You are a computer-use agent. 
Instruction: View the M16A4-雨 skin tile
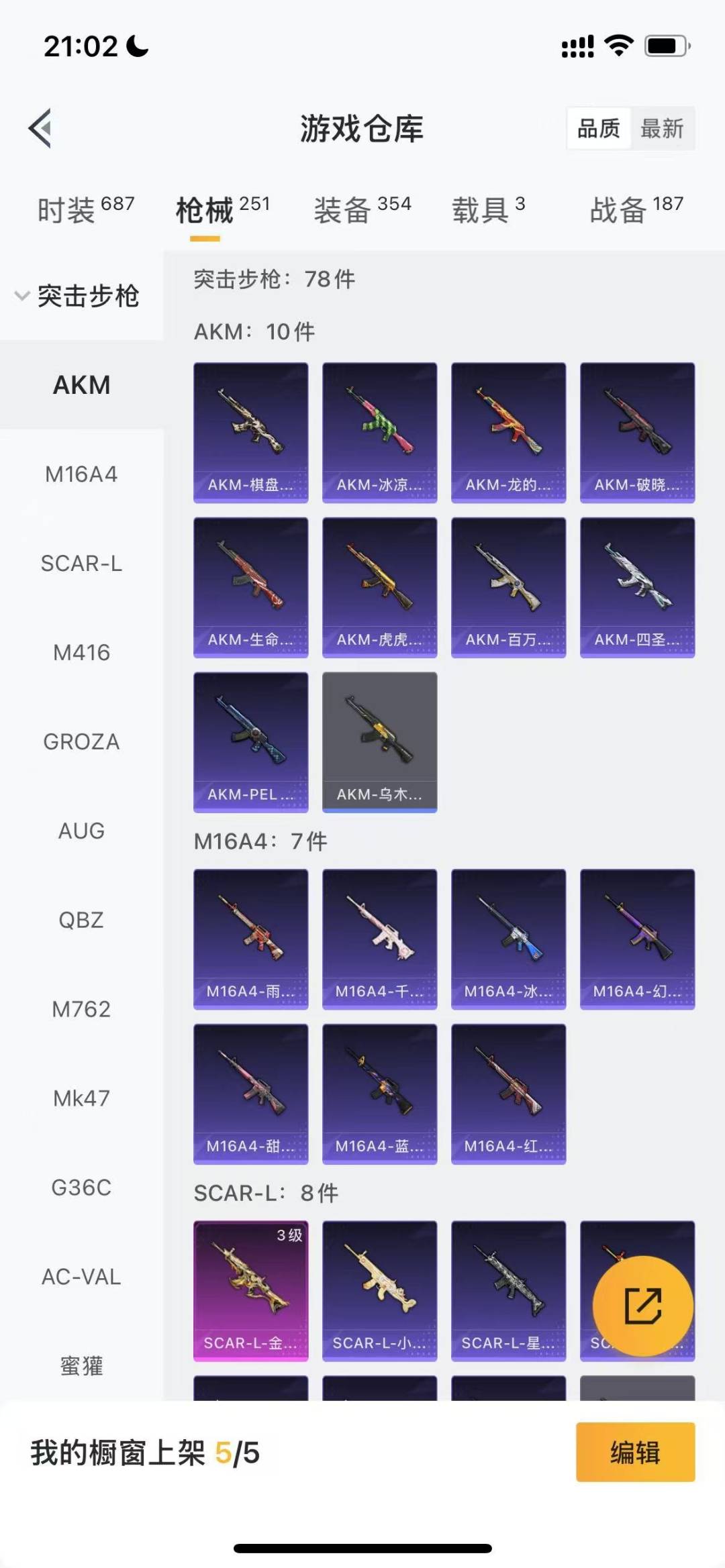(251, 939)
